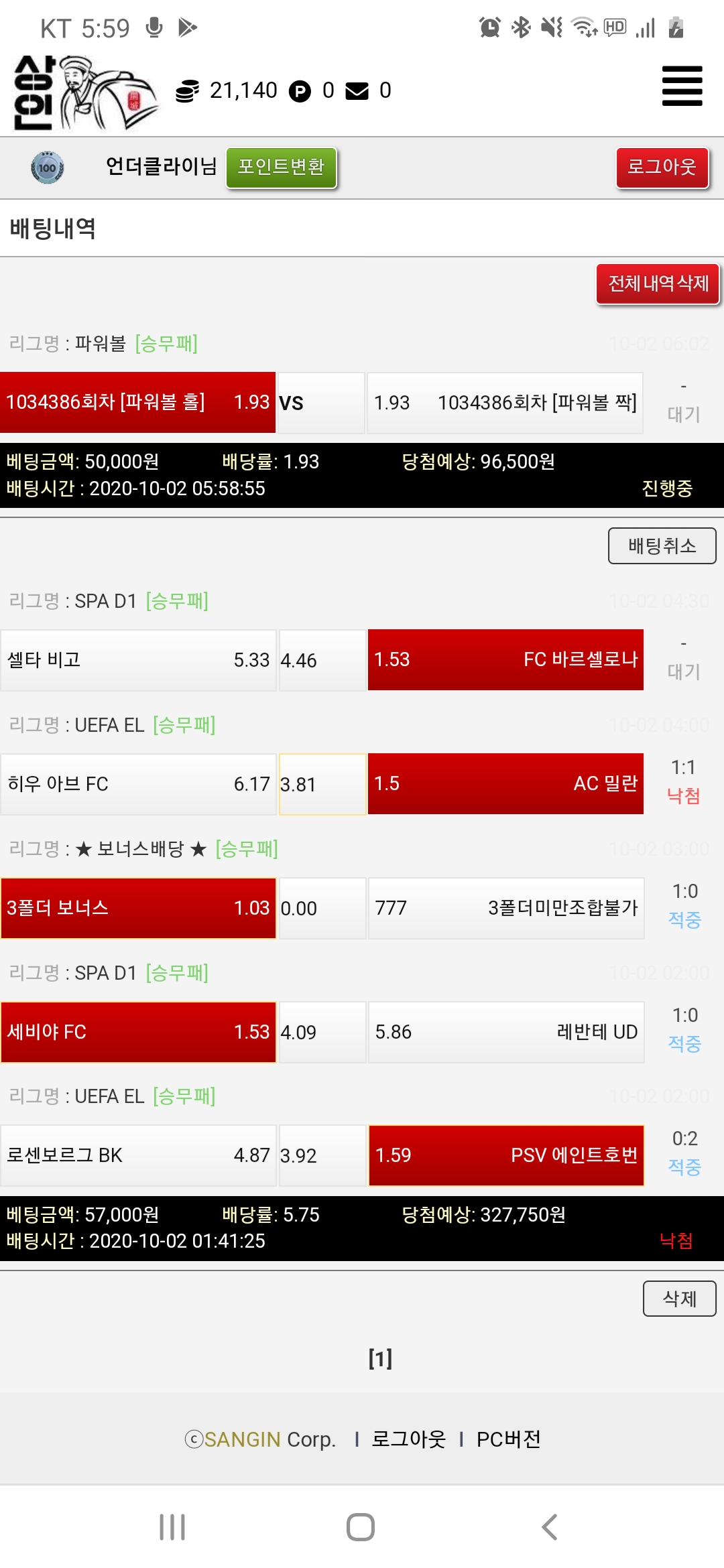Switch to the PC버전 site
This screenshot has width=724, height=1568.
tap(508, 1439)
